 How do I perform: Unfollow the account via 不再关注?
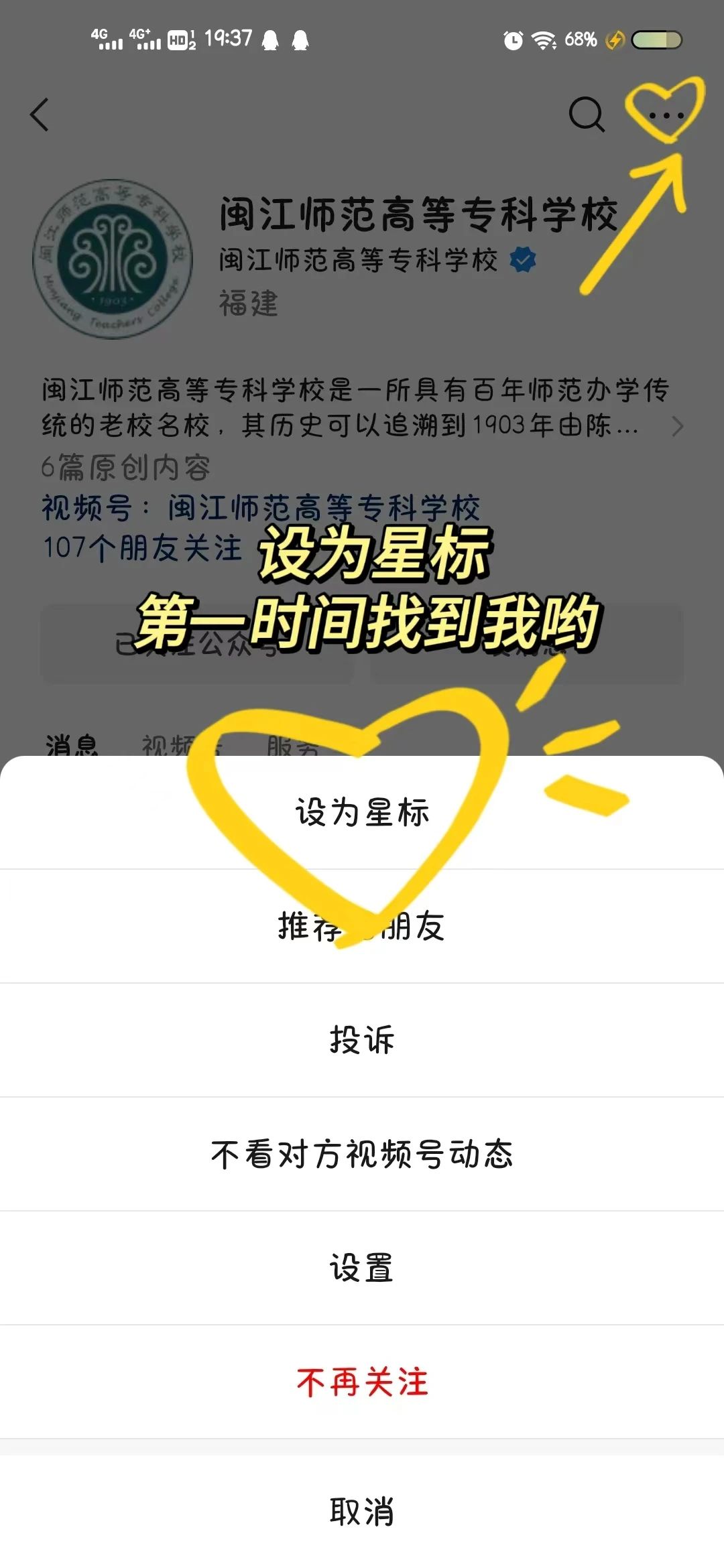click(362, 1382)
